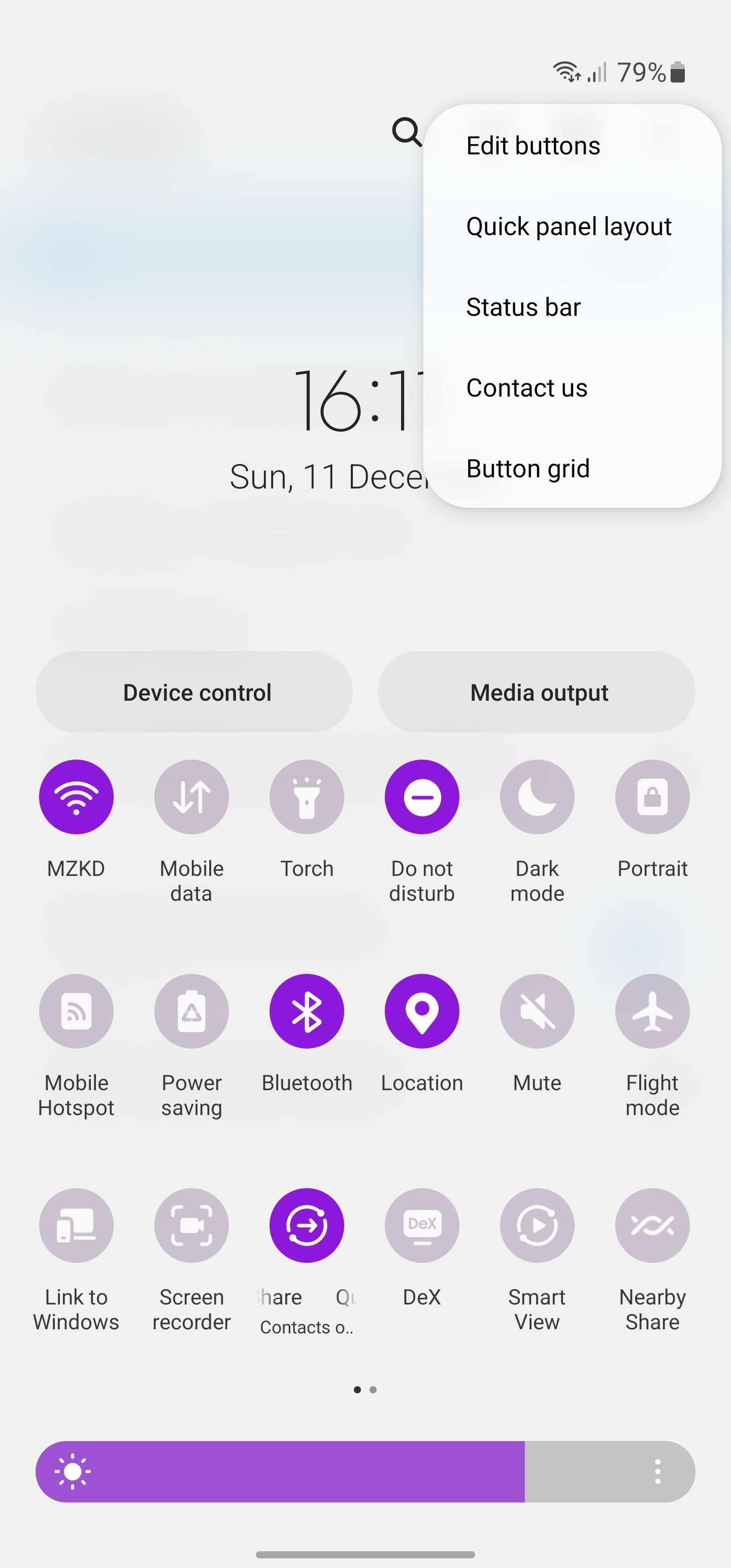Screen dimensions: 731x1568
Task: Disable Do not disturb
Action: 422,797
